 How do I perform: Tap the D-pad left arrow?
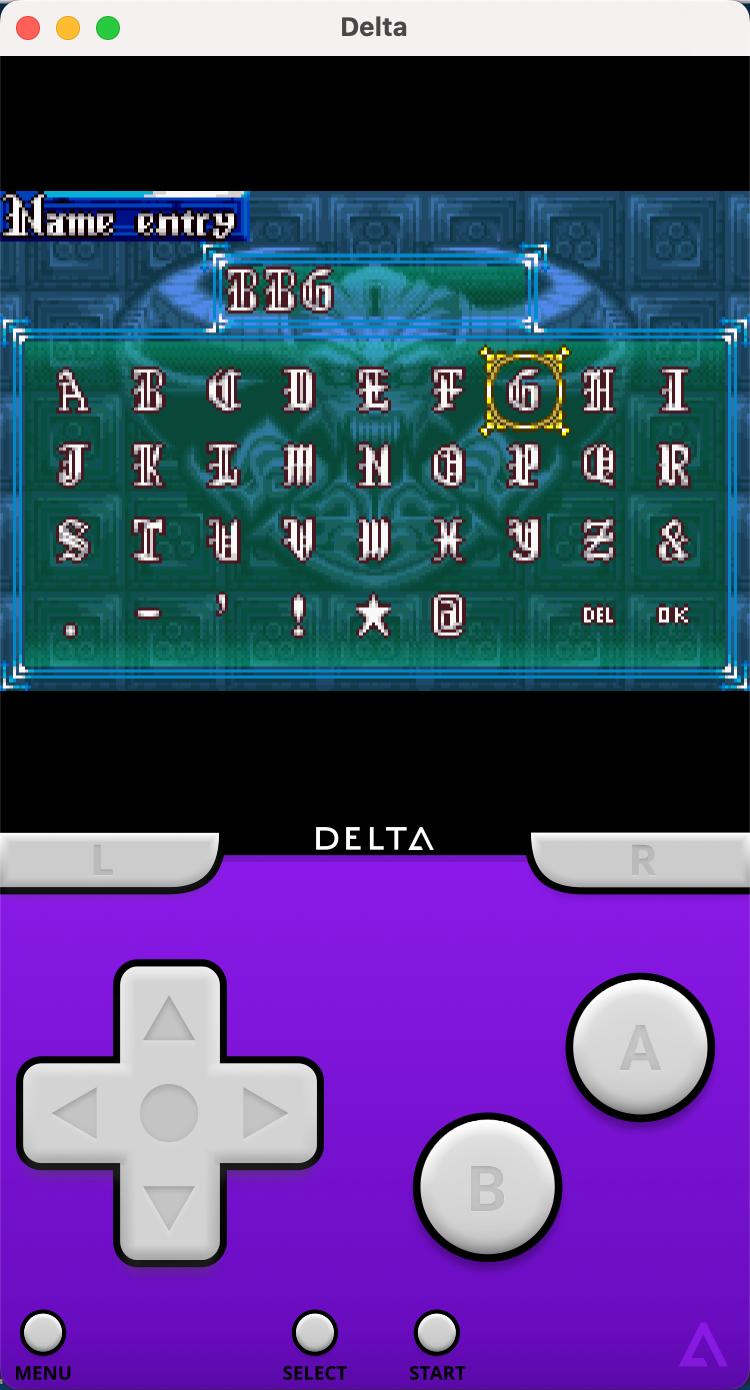(75, 1113)
